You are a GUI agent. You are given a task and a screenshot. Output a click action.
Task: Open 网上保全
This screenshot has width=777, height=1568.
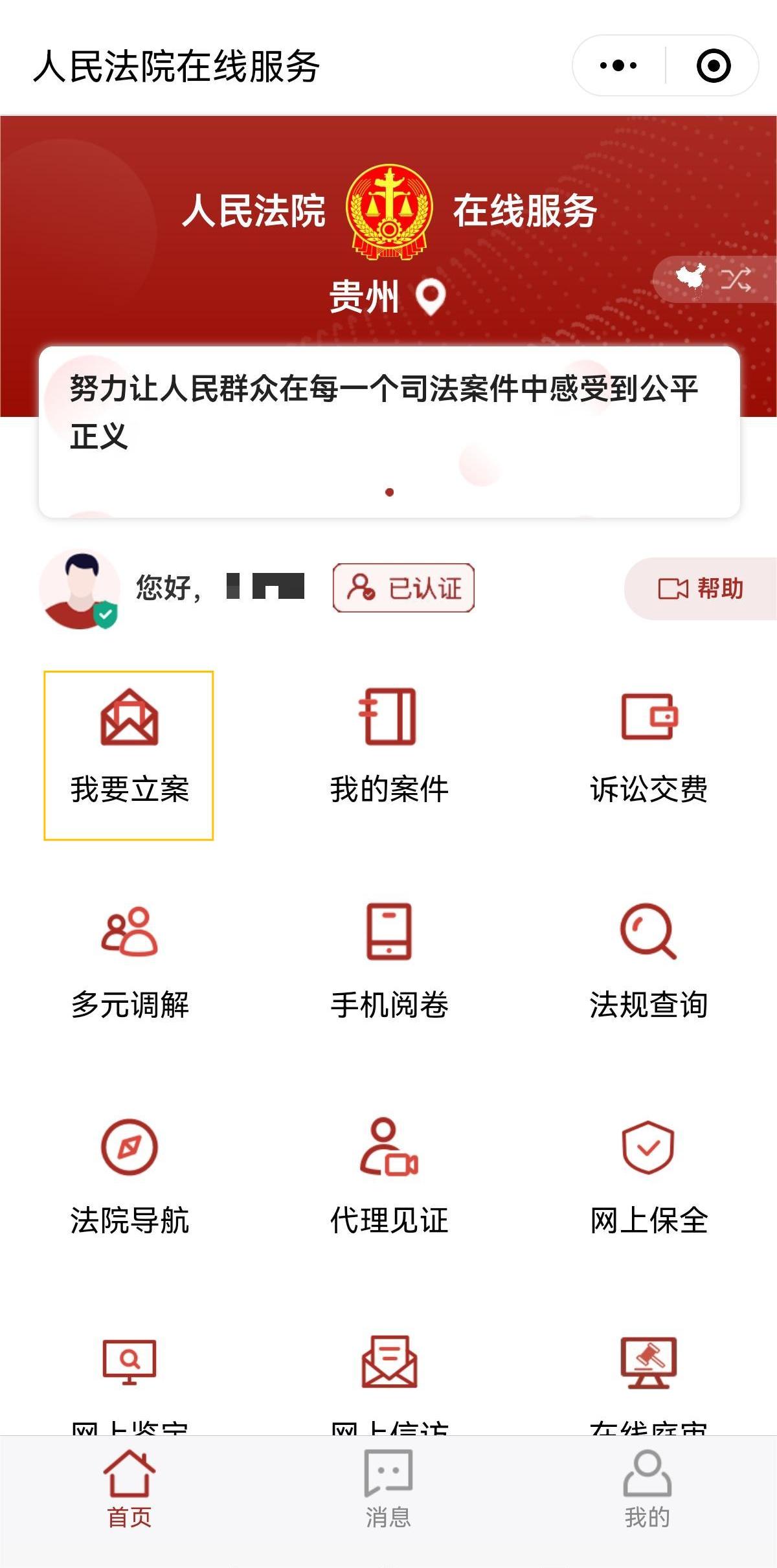pos(648,1178)
